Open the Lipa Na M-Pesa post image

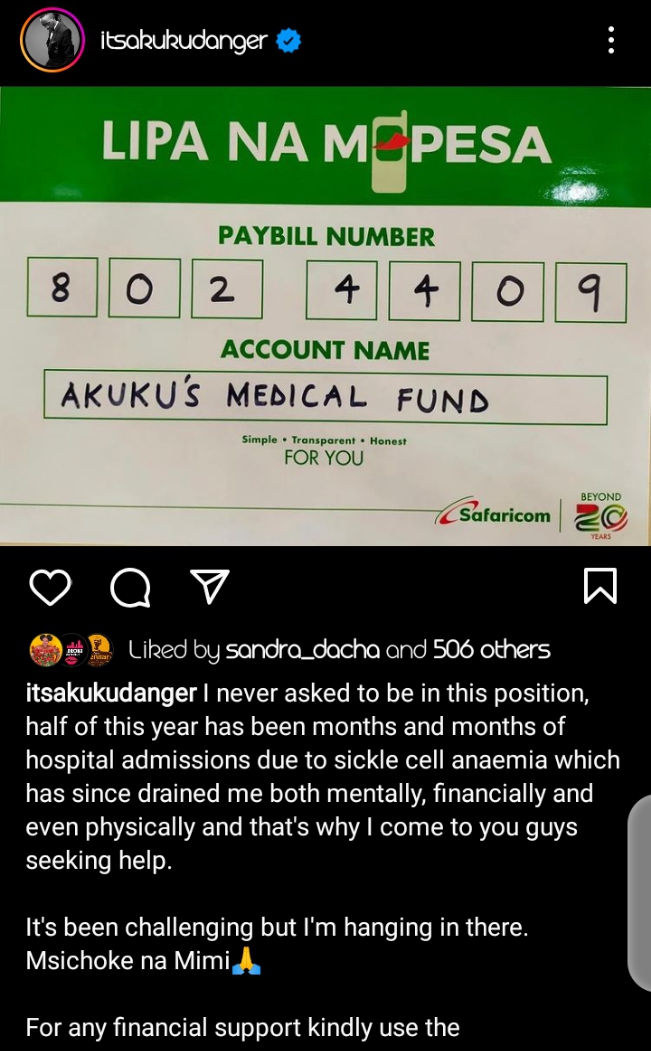[325, 316]
